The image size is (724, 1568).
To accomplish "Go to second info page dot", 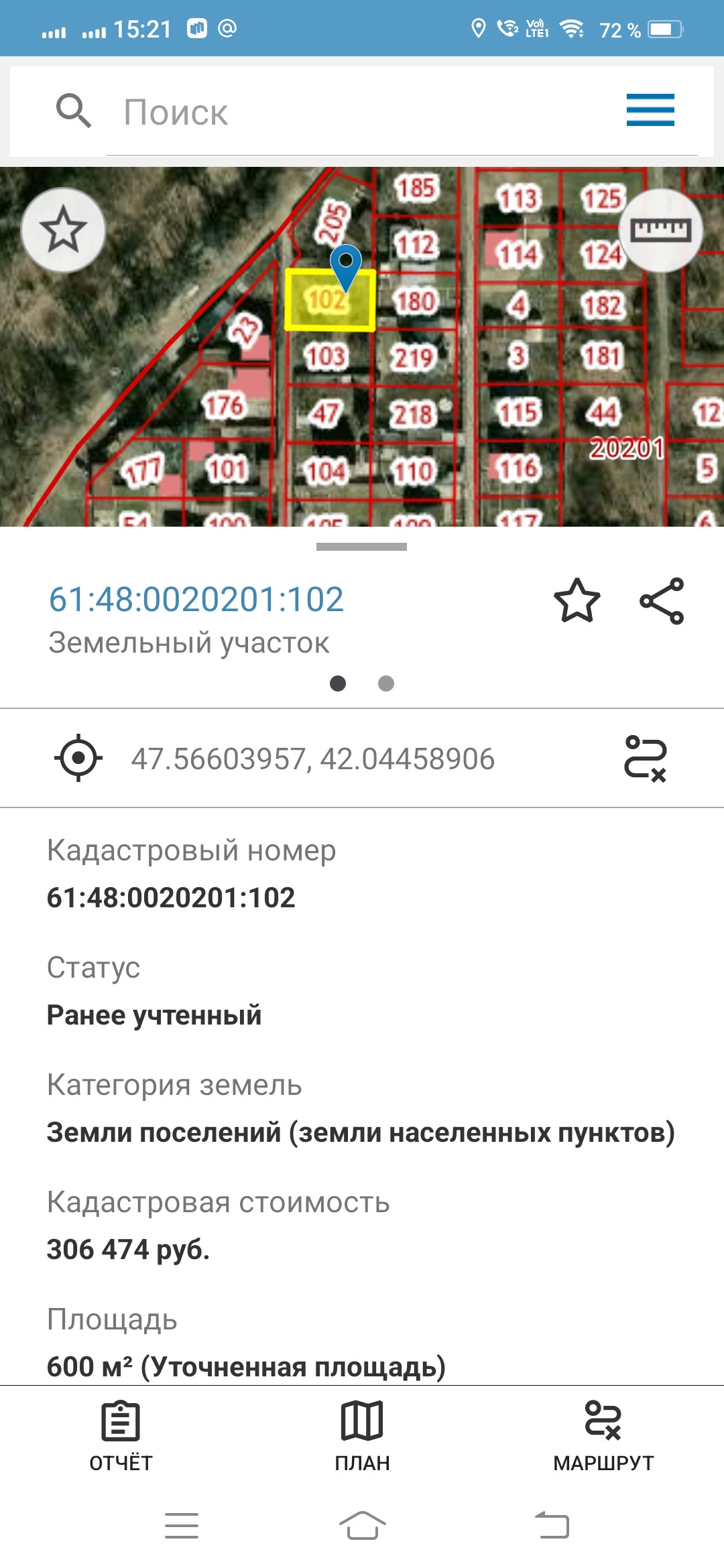I will click(x=386, y=683).
